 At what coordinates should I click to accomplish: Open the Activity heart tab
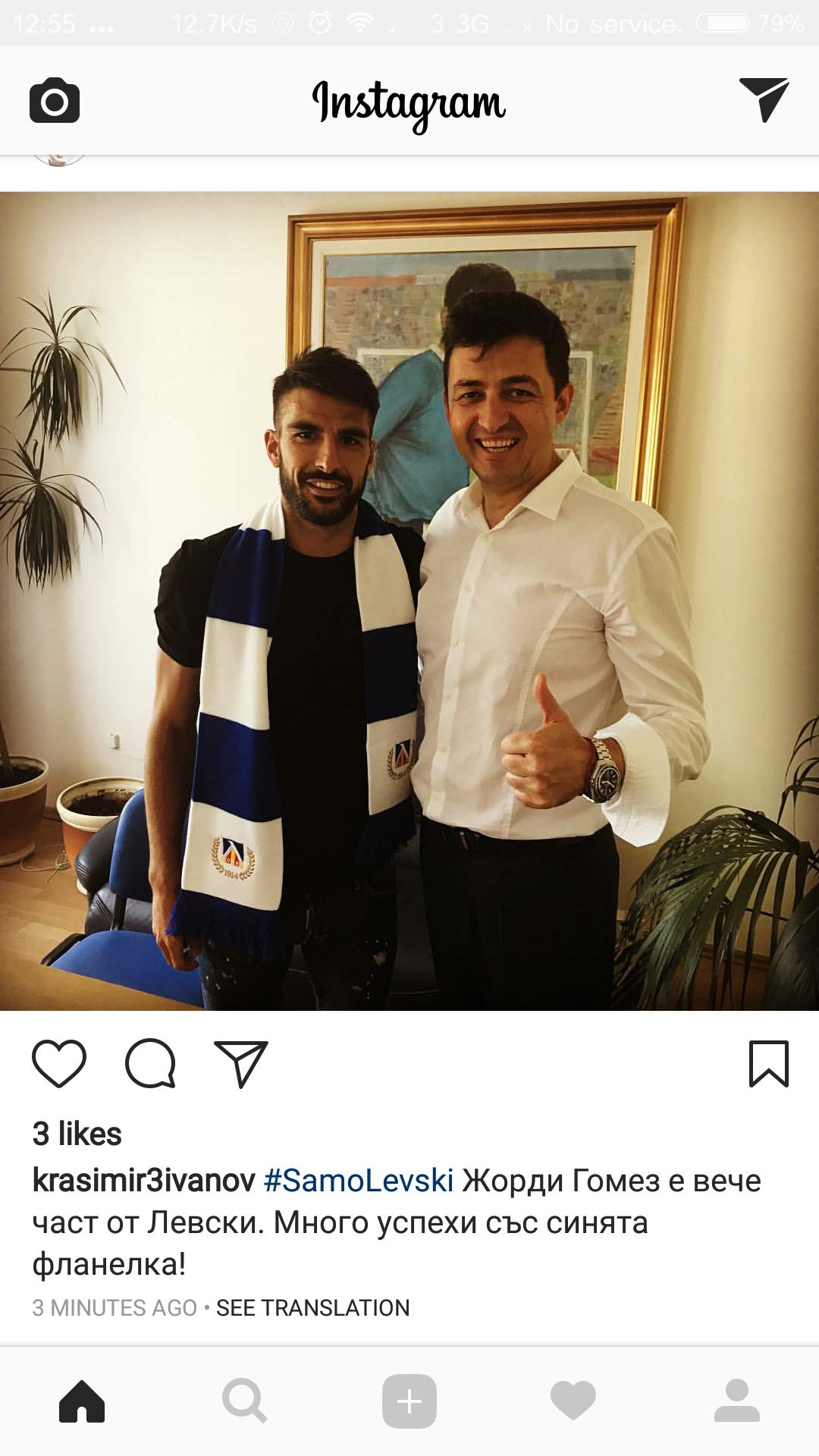[x=573, y=1401]
